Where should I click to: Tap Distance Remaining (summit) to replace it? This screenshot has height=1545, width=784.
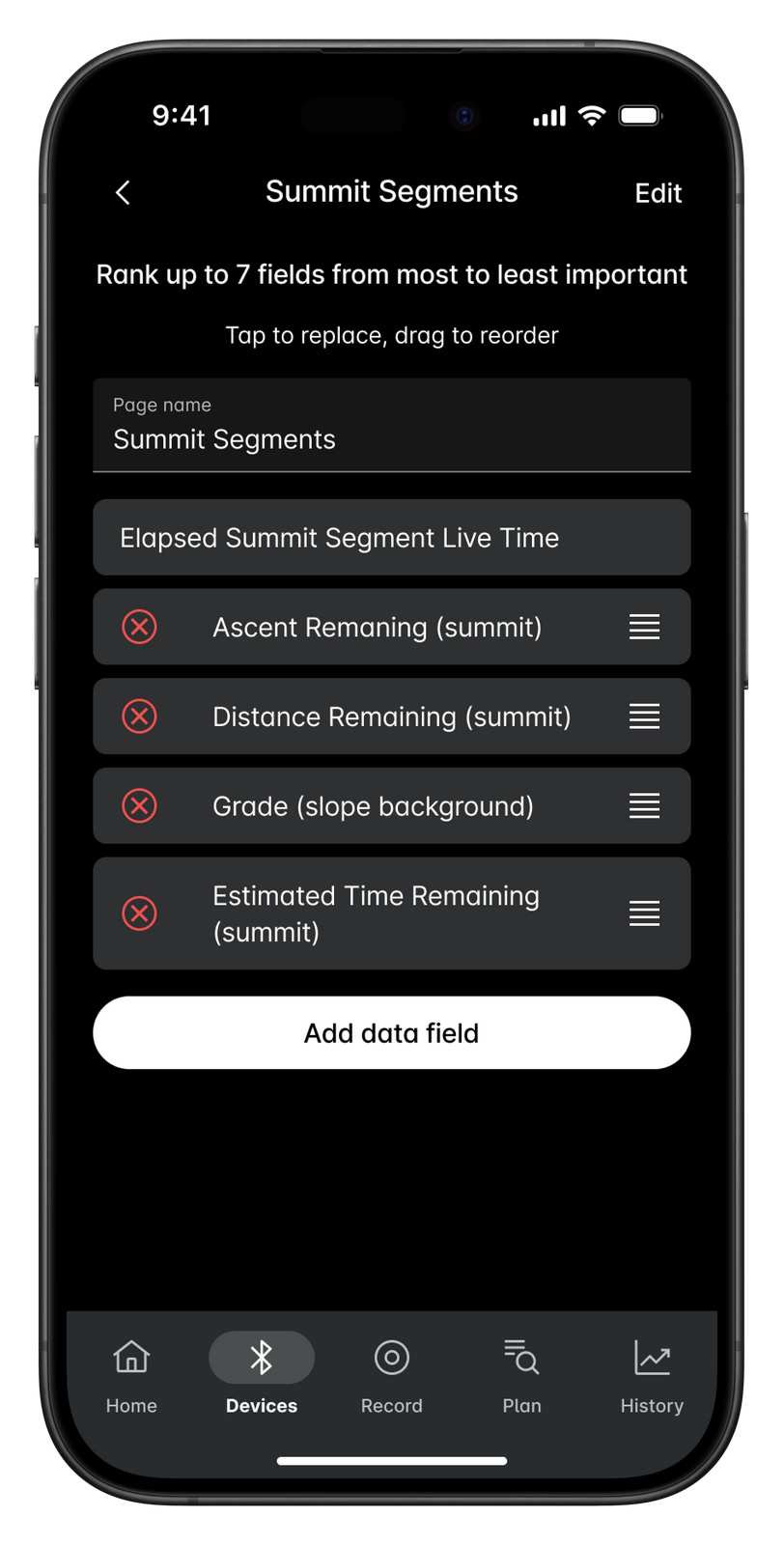click(x=392, y=716)
